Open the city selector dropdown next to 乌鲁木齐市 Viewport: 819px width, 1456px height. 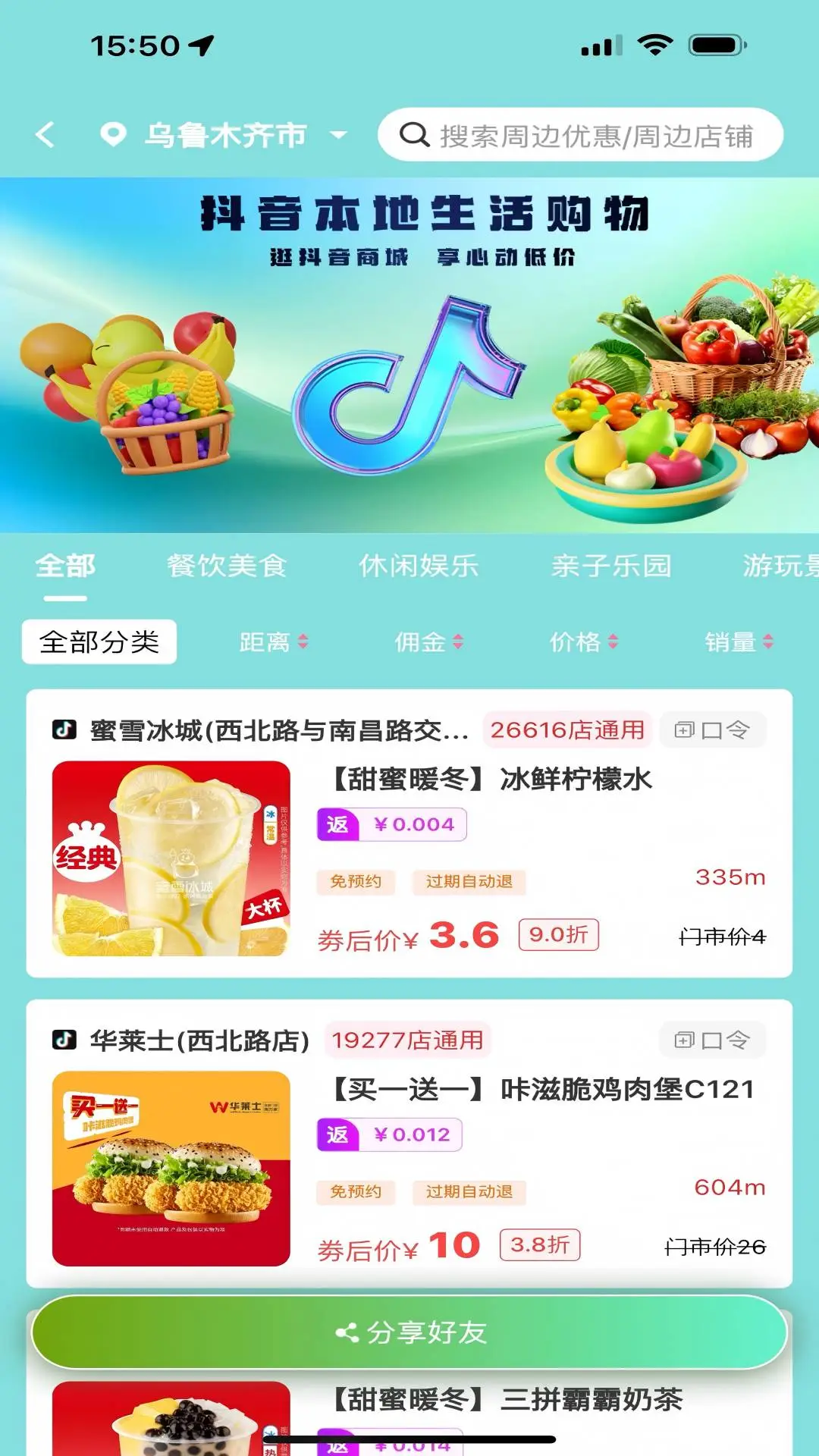click(x=339, y=133)
